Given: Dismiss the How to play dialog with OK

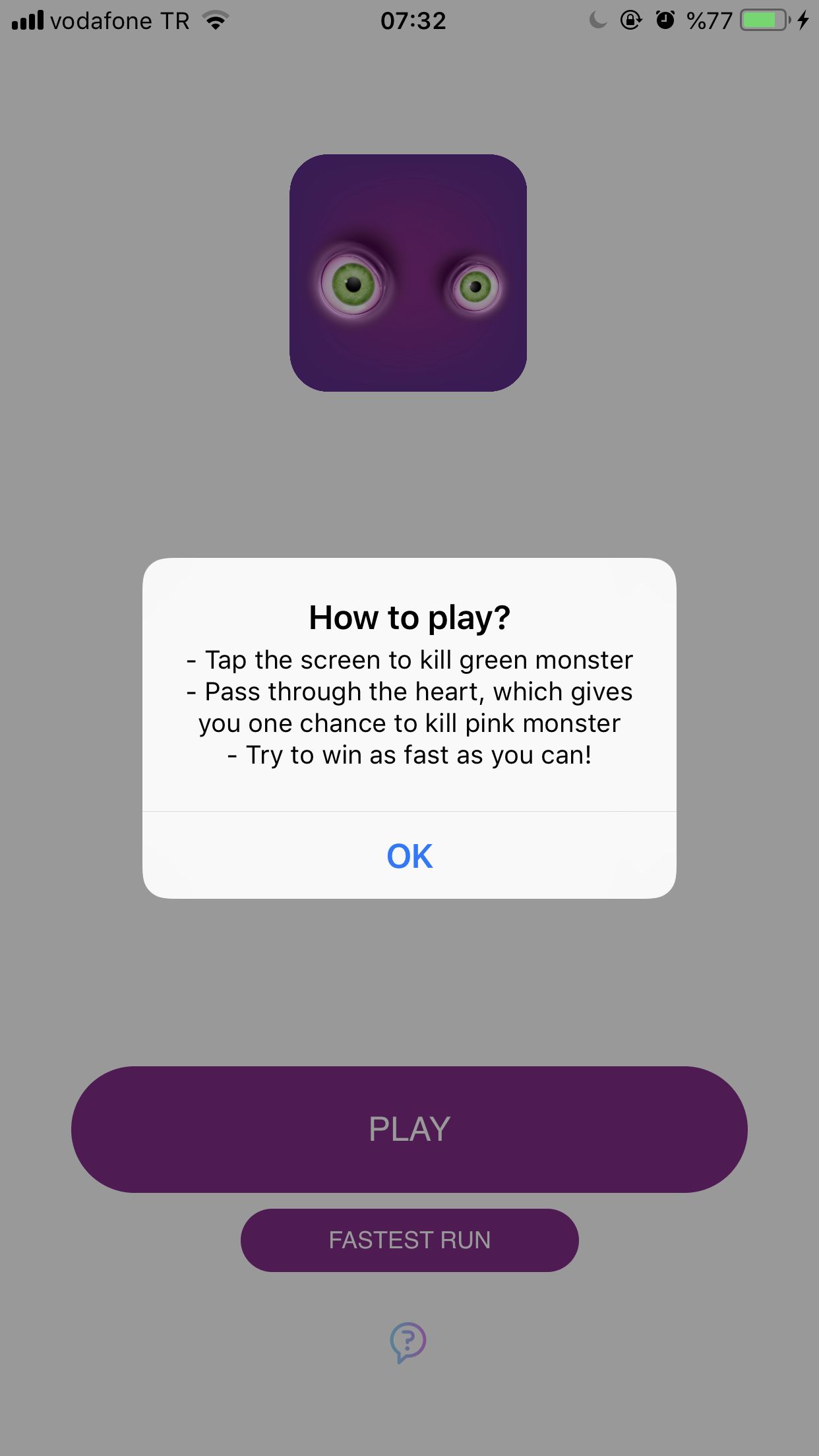Looking at the screenshot, I should 409,855.
